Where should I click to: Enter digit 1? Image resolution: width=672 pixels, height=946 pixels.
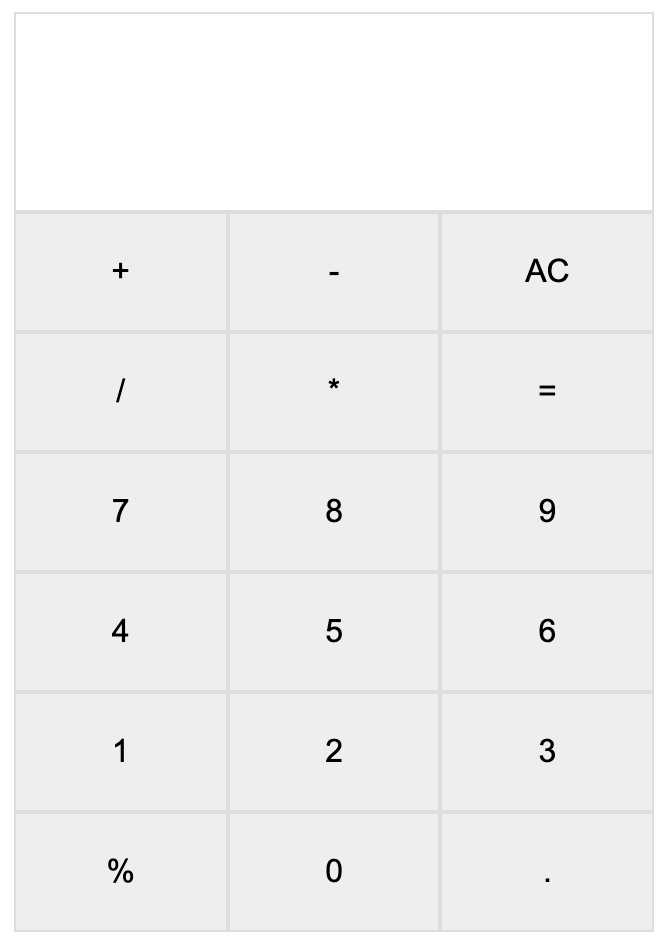pos(121,751)
